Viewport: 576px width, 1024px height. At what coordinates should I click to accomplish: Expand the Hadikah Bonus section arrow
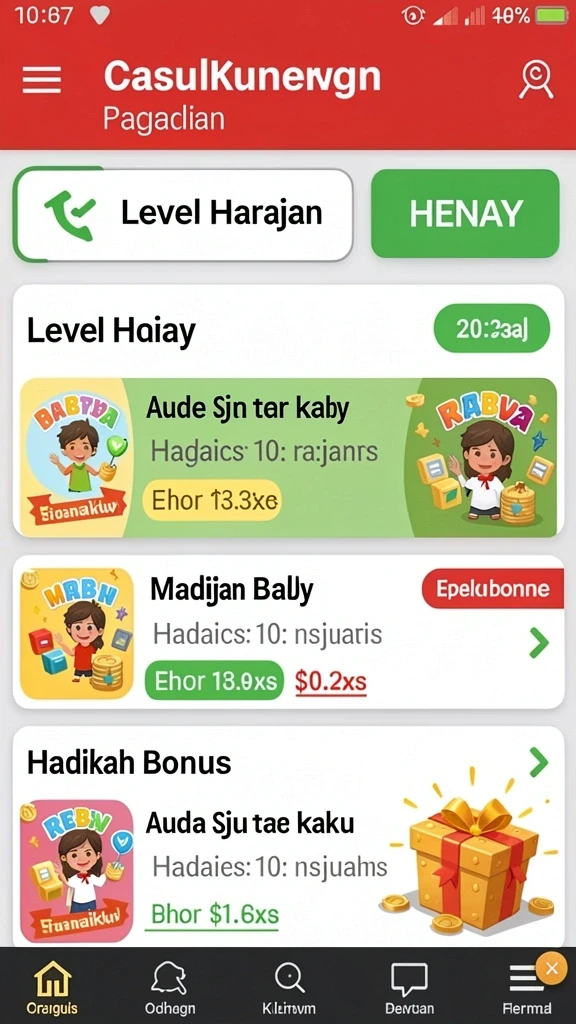pos(538,761)
